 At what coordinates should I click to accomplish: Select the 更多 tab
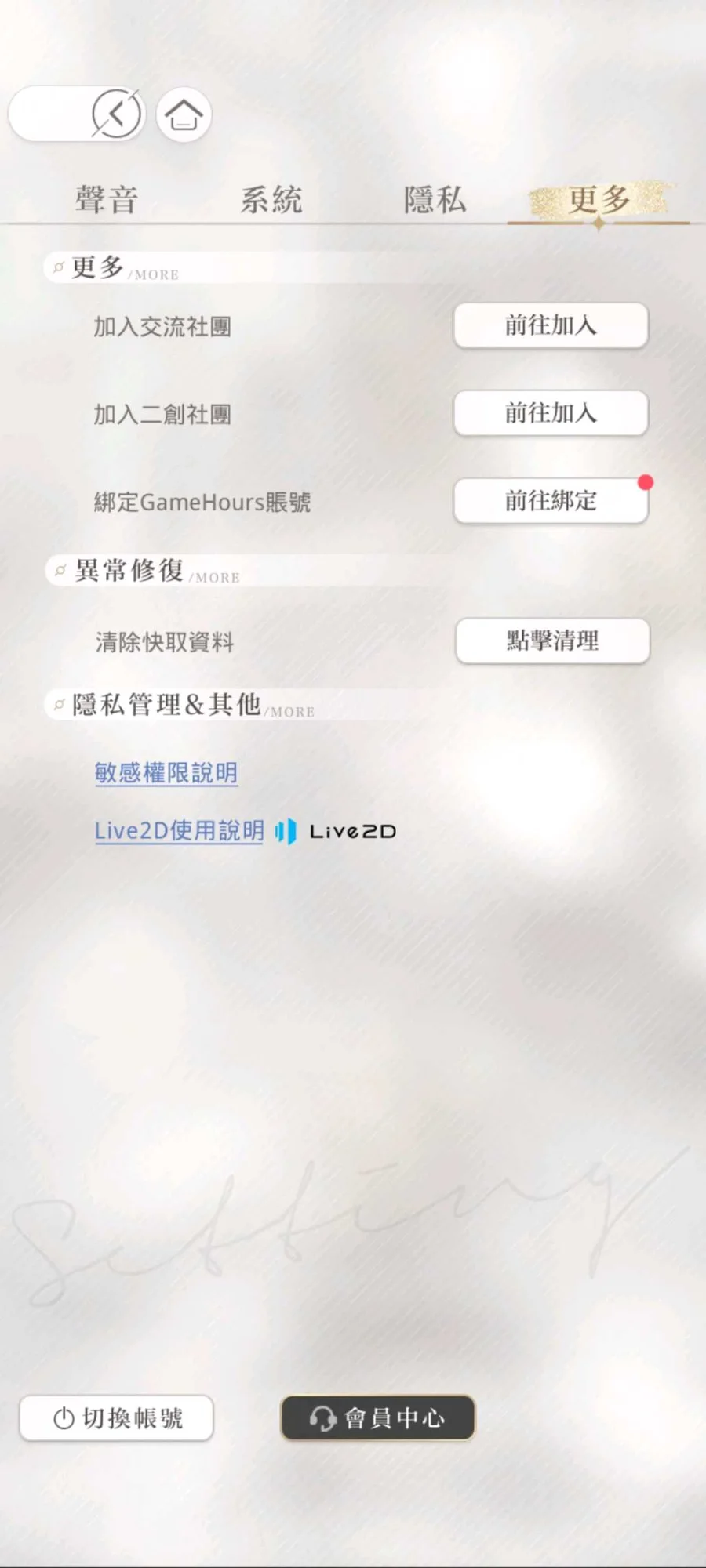tap(599, 199)
